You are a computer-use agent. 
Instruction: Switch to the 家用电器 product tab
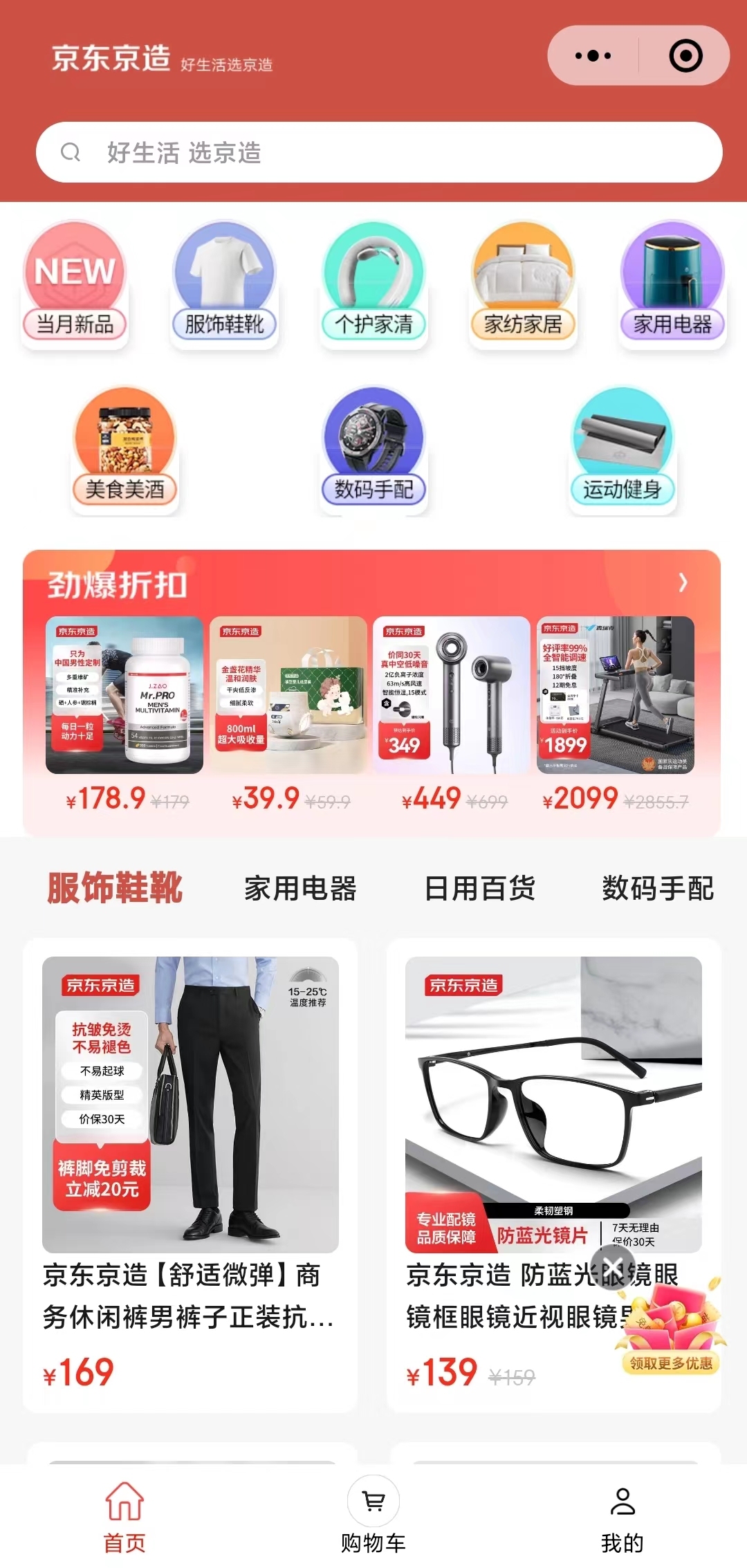point(300,889)
